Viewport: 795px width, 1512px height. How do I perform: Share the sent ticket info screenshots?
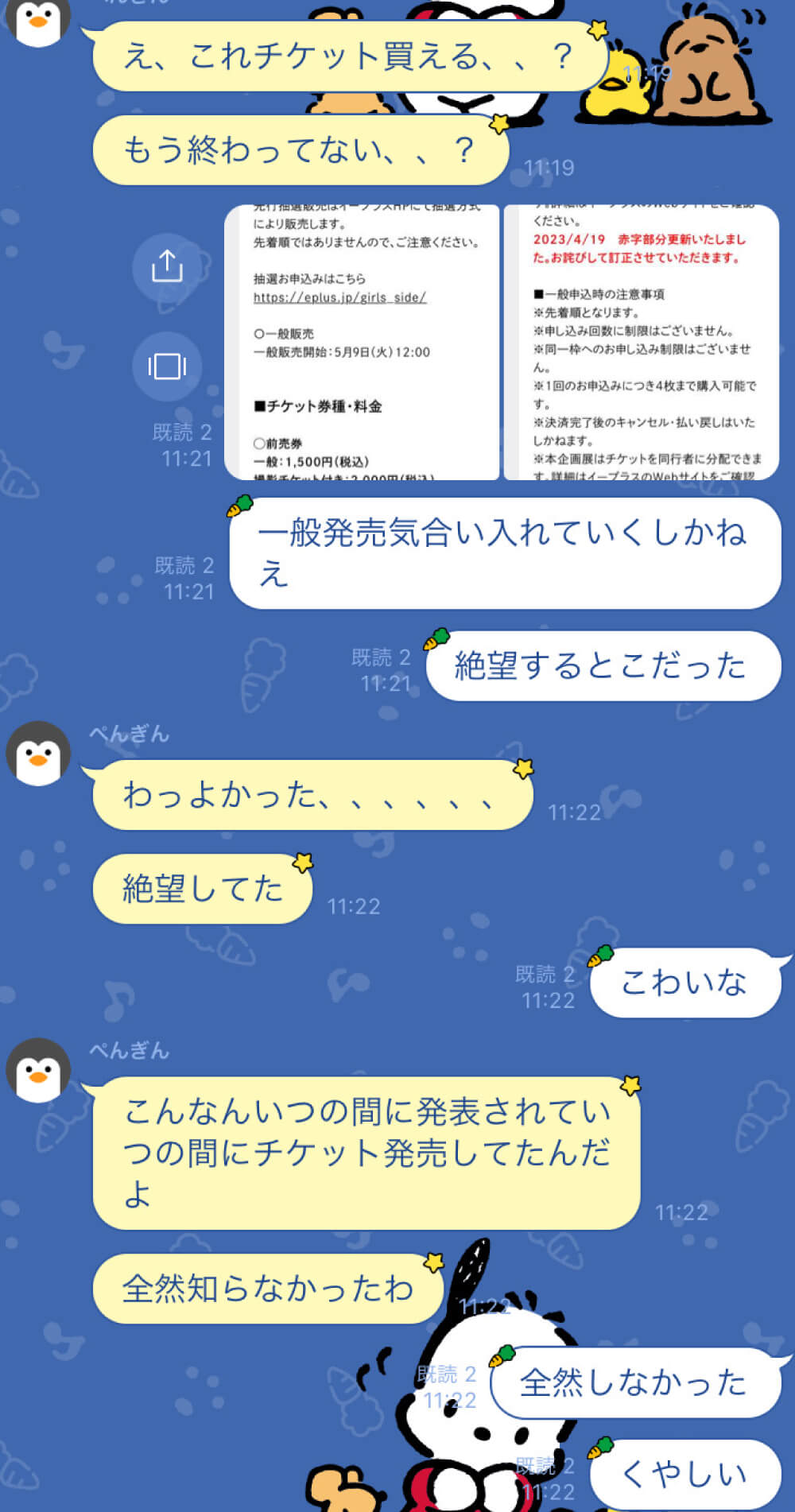167,266
